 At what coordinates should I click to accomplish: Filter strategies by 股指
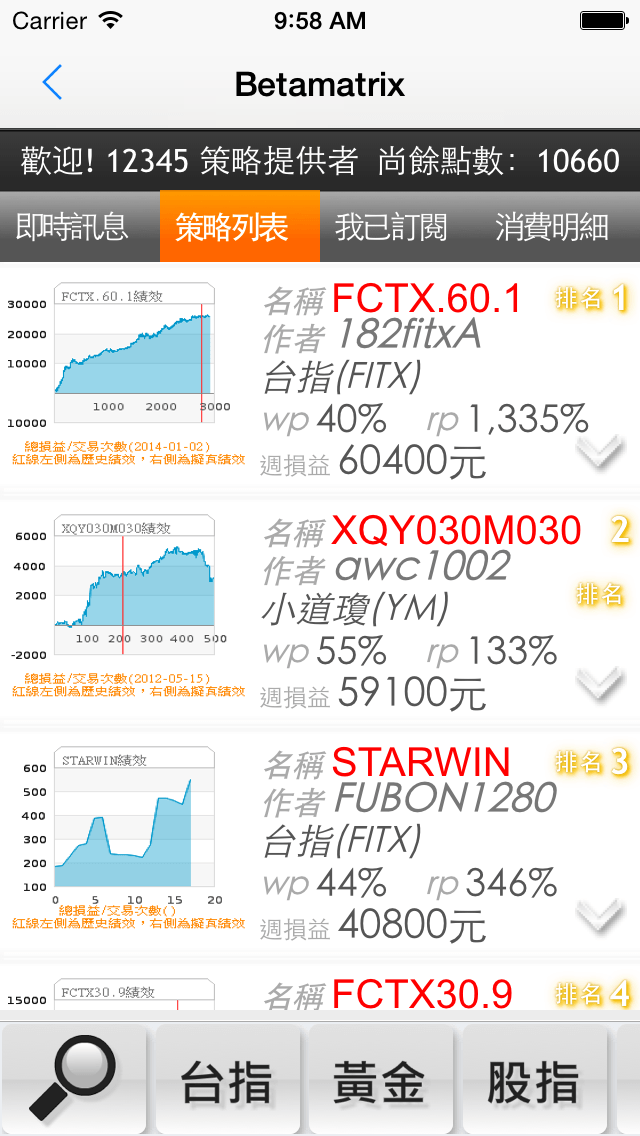click(x=533, y=1082)
